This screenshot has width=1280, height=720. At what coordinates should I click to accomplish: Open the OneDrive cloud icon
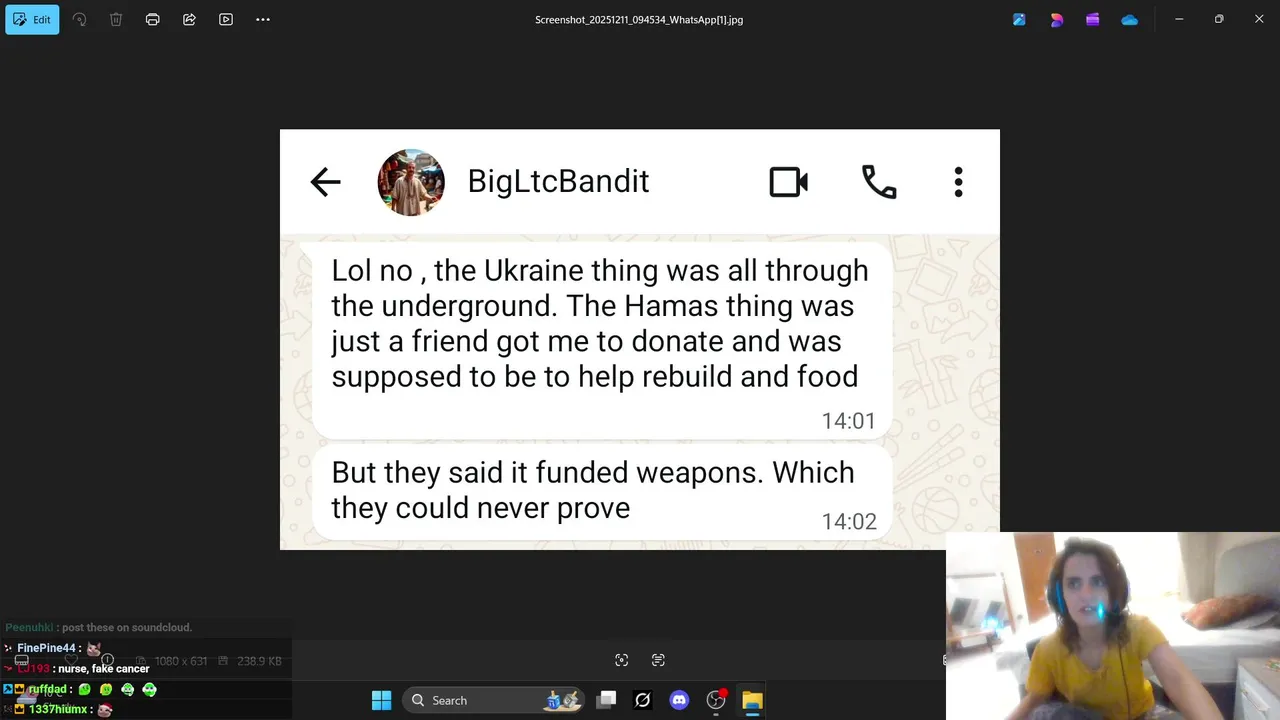click(x=1129, y=19)
